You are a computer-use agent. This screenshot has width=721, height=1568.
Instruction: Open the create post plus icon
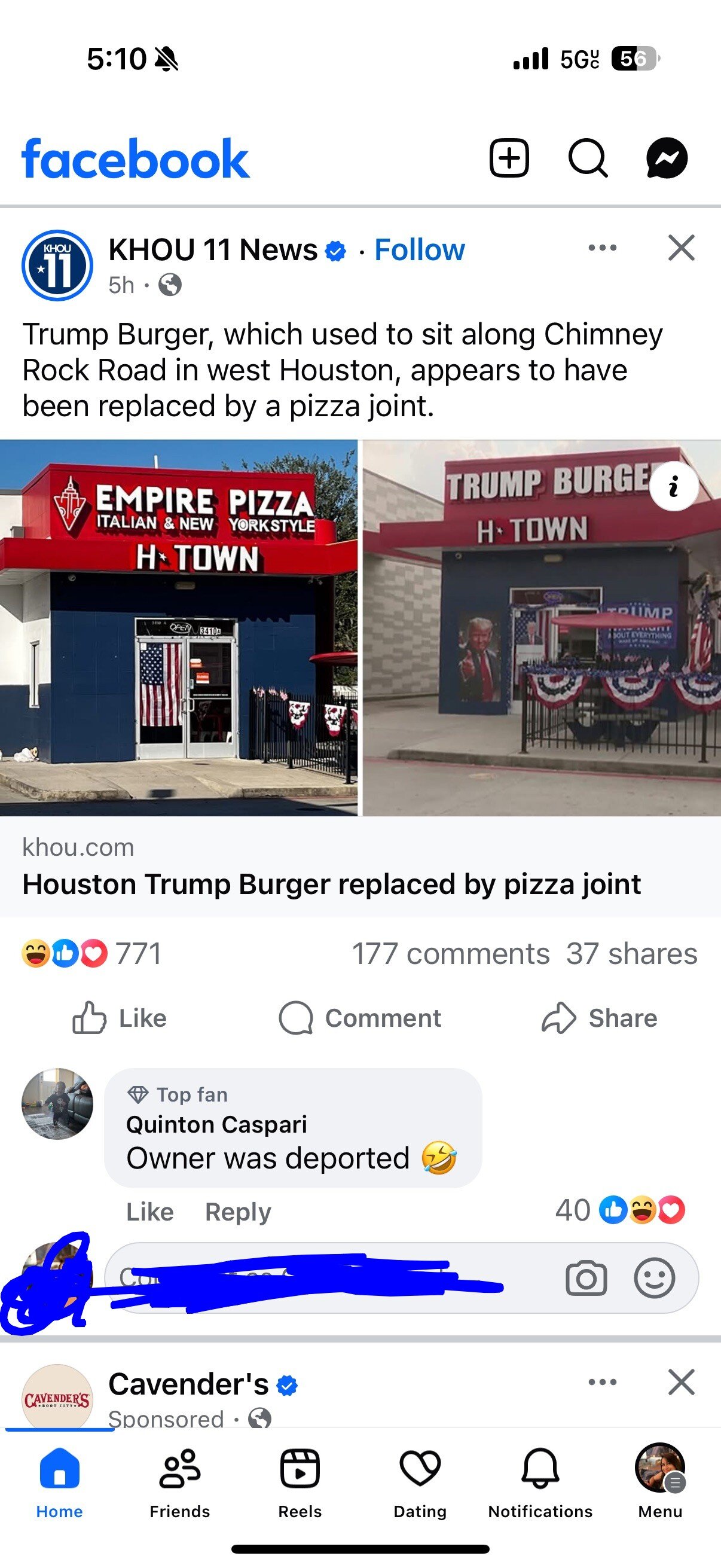509,158
